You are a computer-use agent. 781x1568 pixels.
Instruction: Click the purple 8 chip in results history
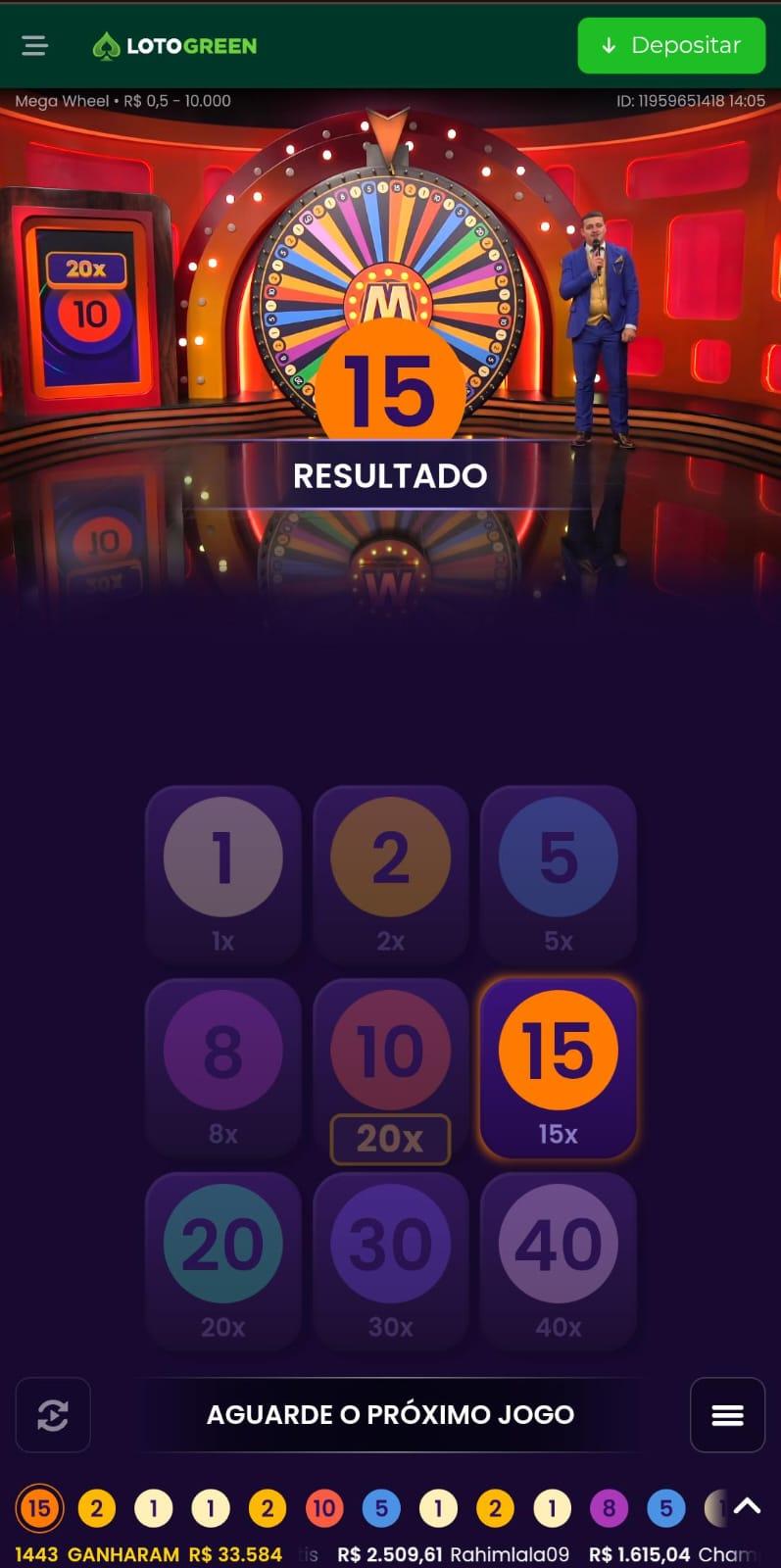click(x=608, y=1507)
